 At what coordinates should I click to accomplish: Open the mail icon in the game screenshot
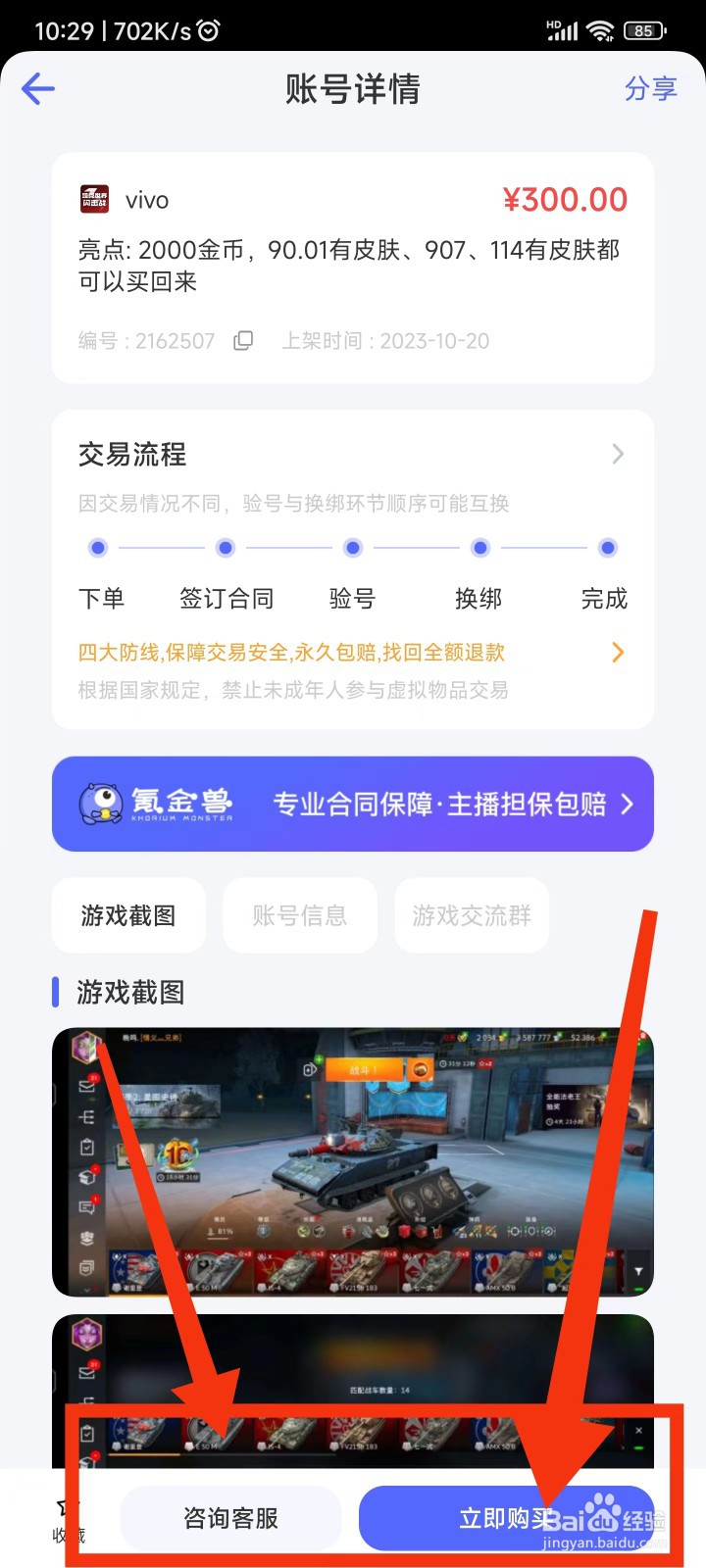pos(87,1087)
